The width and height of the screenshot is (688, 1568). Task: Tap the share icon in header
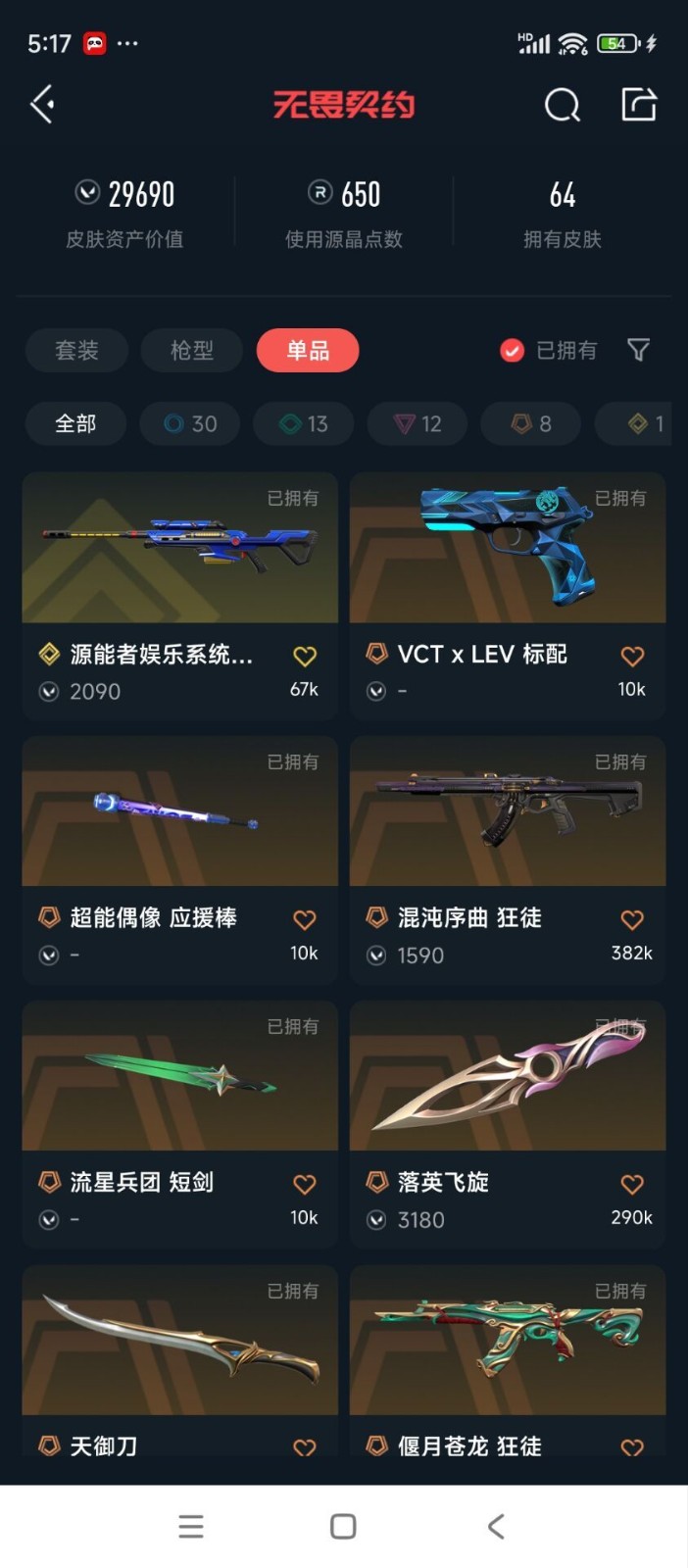click(638, 104)
